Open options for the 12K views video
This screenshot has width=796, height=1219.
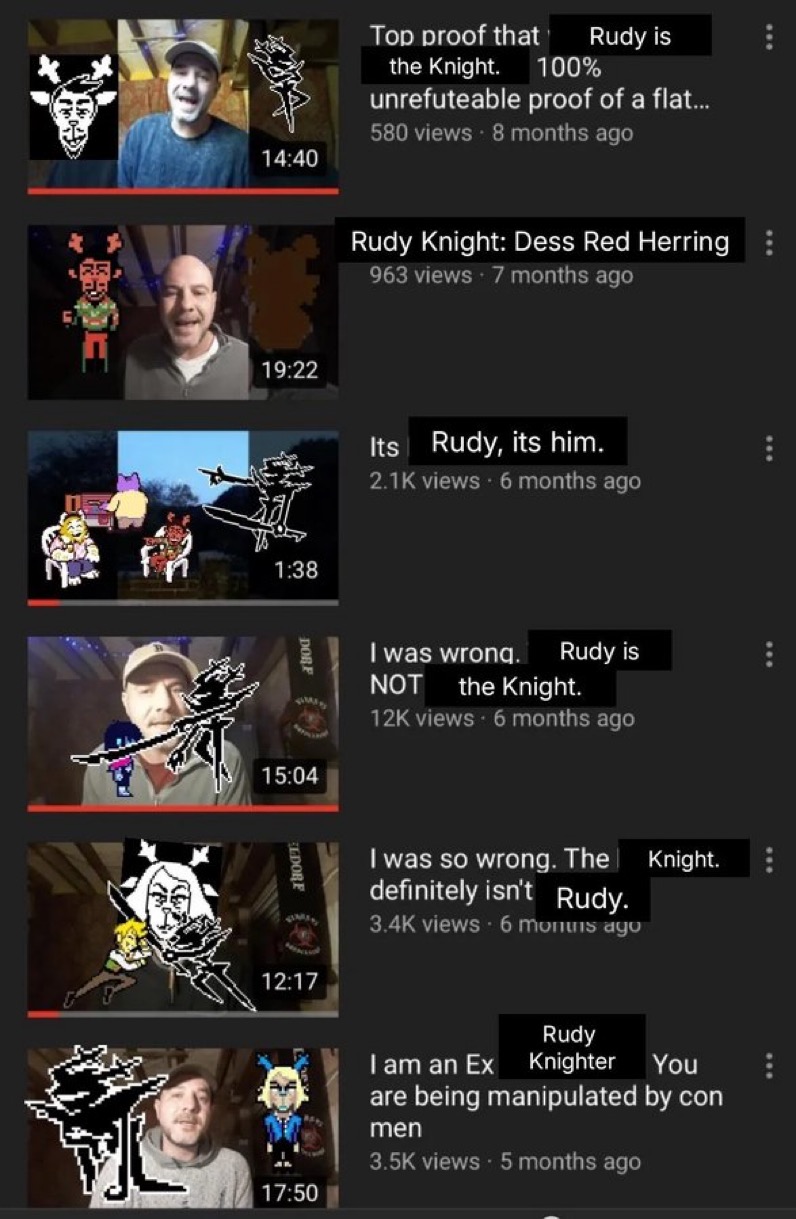(x=768, y=654)
